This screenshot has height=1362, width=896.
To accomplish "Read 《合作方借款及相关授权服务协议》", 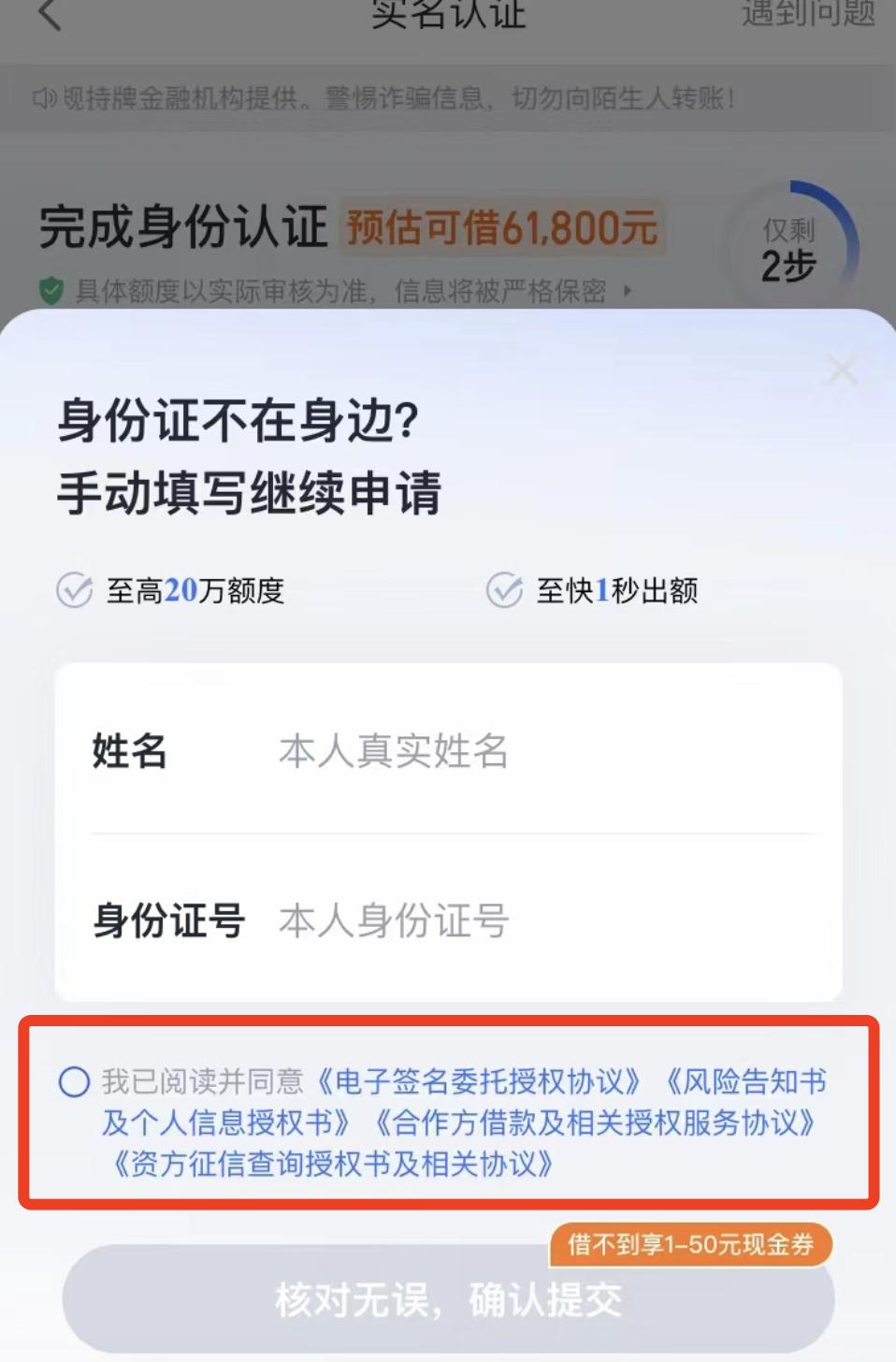I will pos(595,1123).
